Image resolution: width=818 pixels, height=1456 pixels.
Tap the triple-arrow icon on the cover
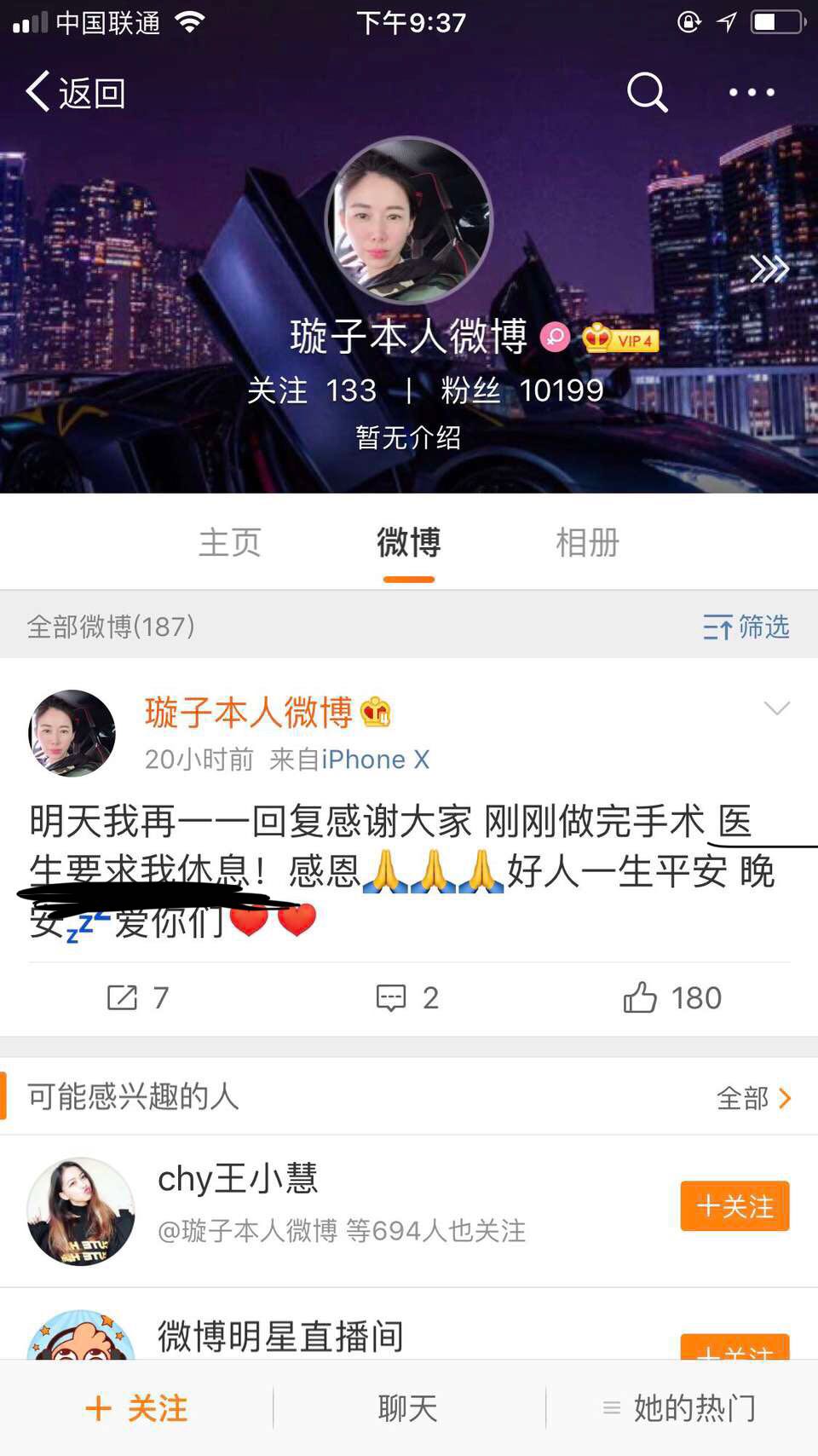[x=769, y=269]
